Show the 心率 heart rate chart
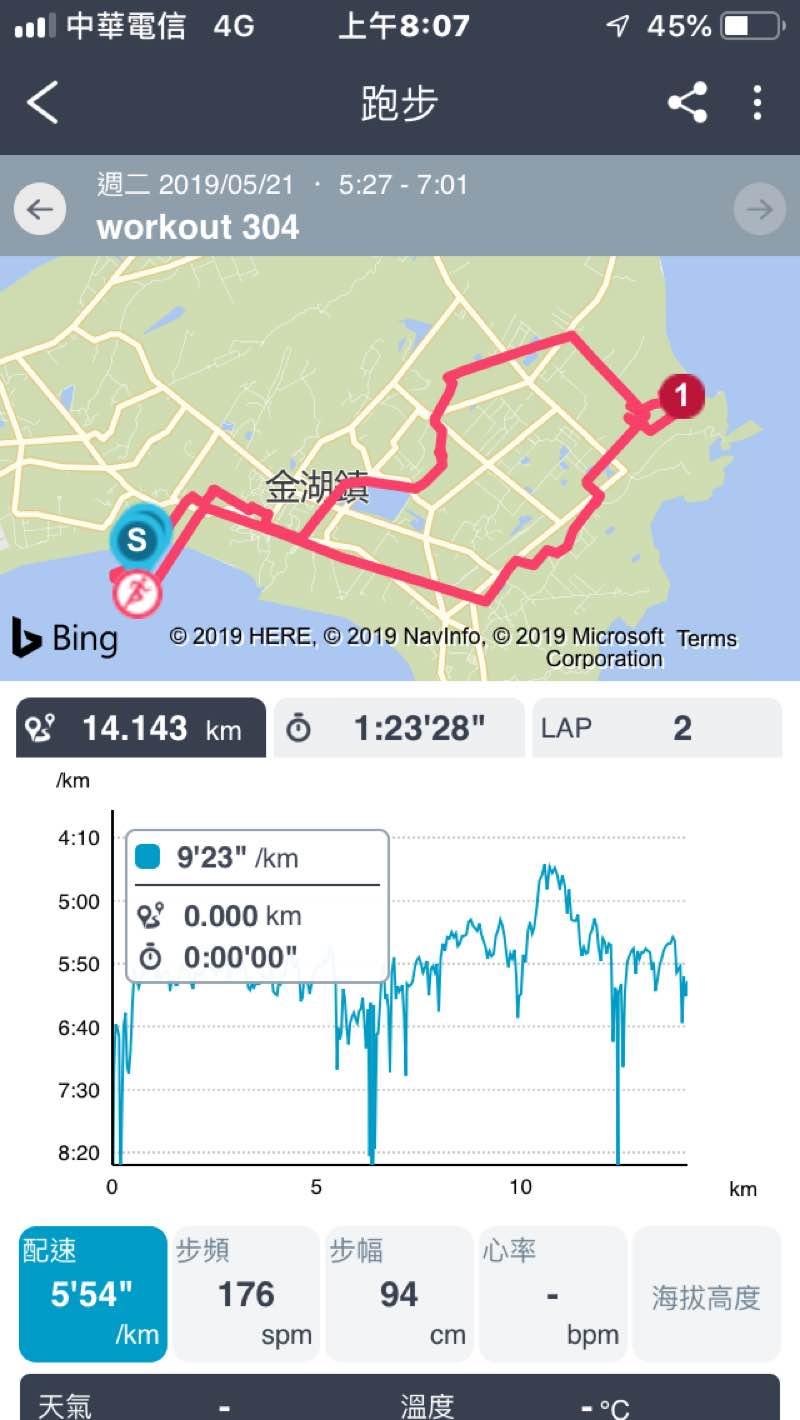Viewport: 800px width, 1420px height. 552,1294
